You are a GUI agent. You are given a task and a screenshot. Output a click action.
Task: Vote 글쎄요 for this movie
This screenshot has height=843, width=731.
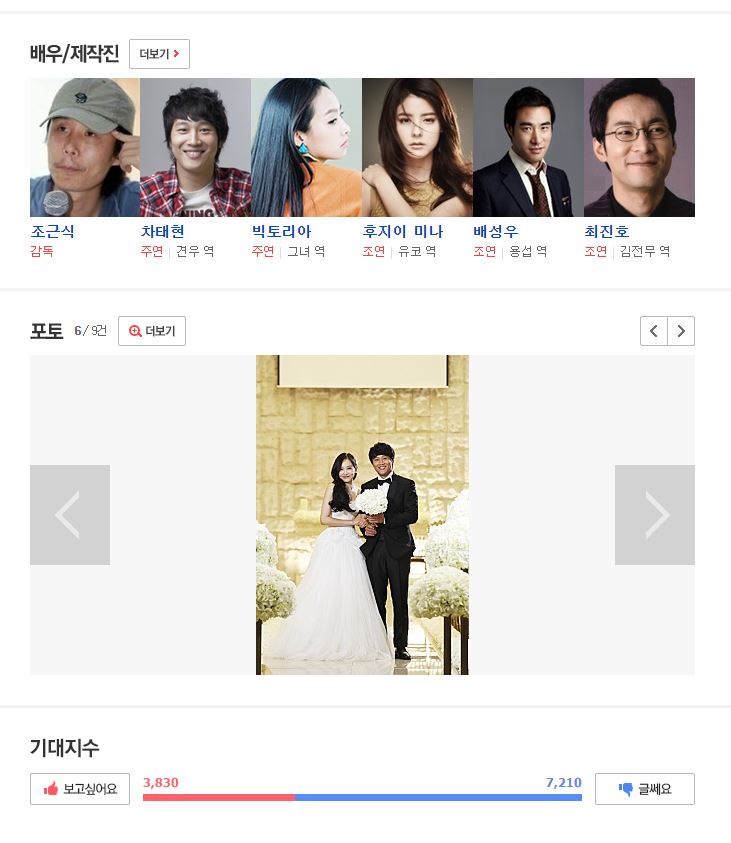pyautogui.click(x=644, y=789)
